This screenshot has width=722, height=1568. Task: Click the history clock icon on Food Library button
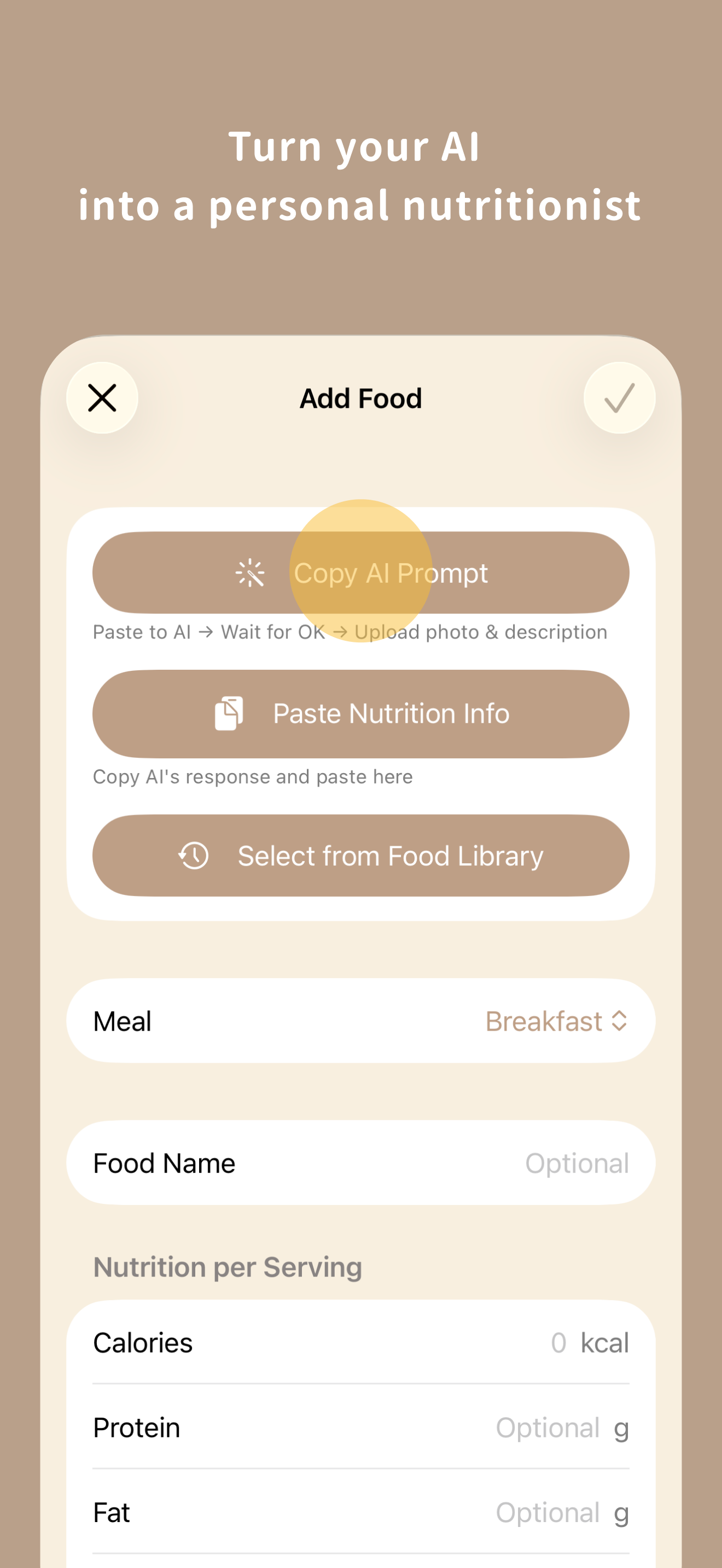194,855
